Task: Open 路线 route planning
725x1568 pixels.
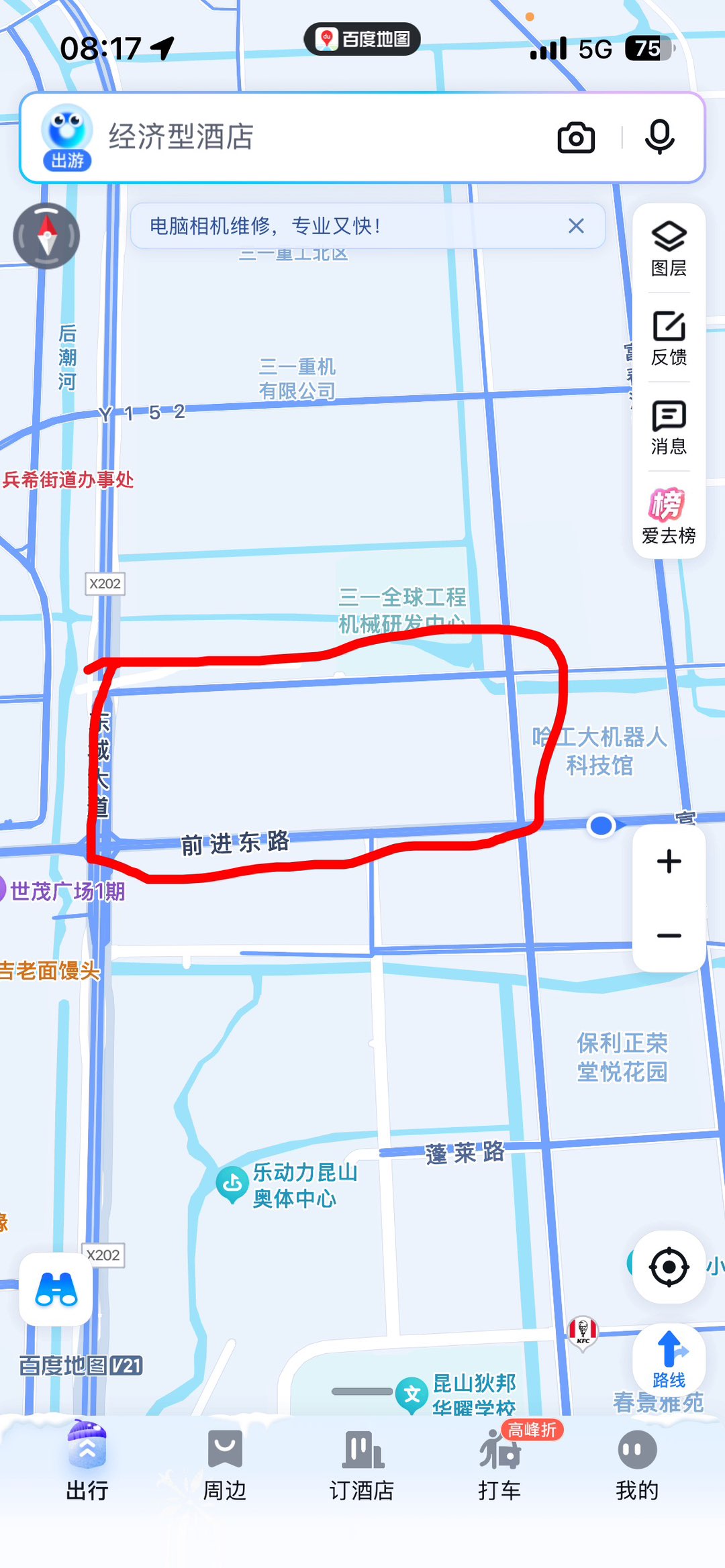Action: 669,1359
